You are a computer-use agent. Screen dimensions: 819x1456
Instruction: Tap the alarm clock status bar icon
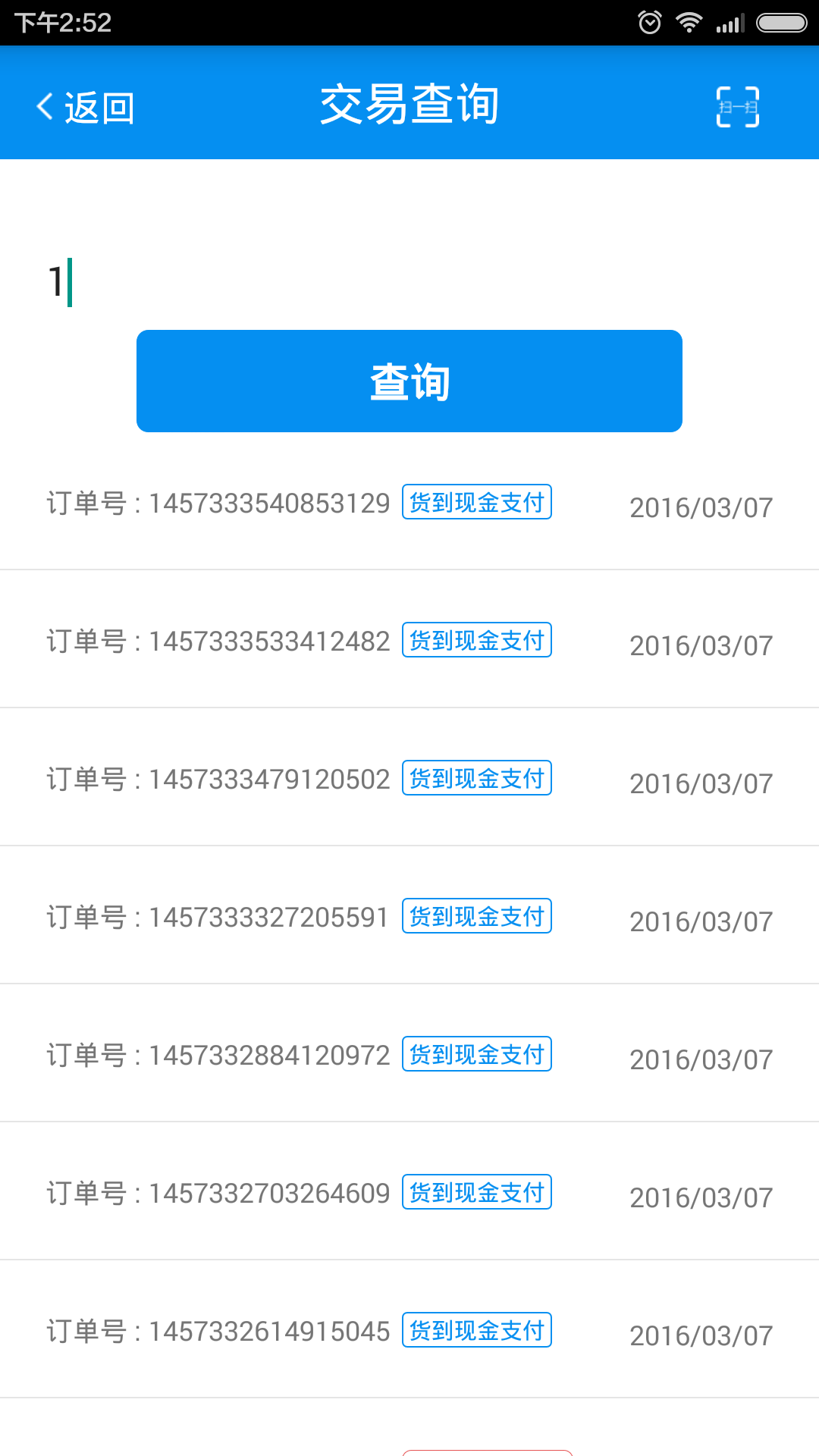coord(649,23)
